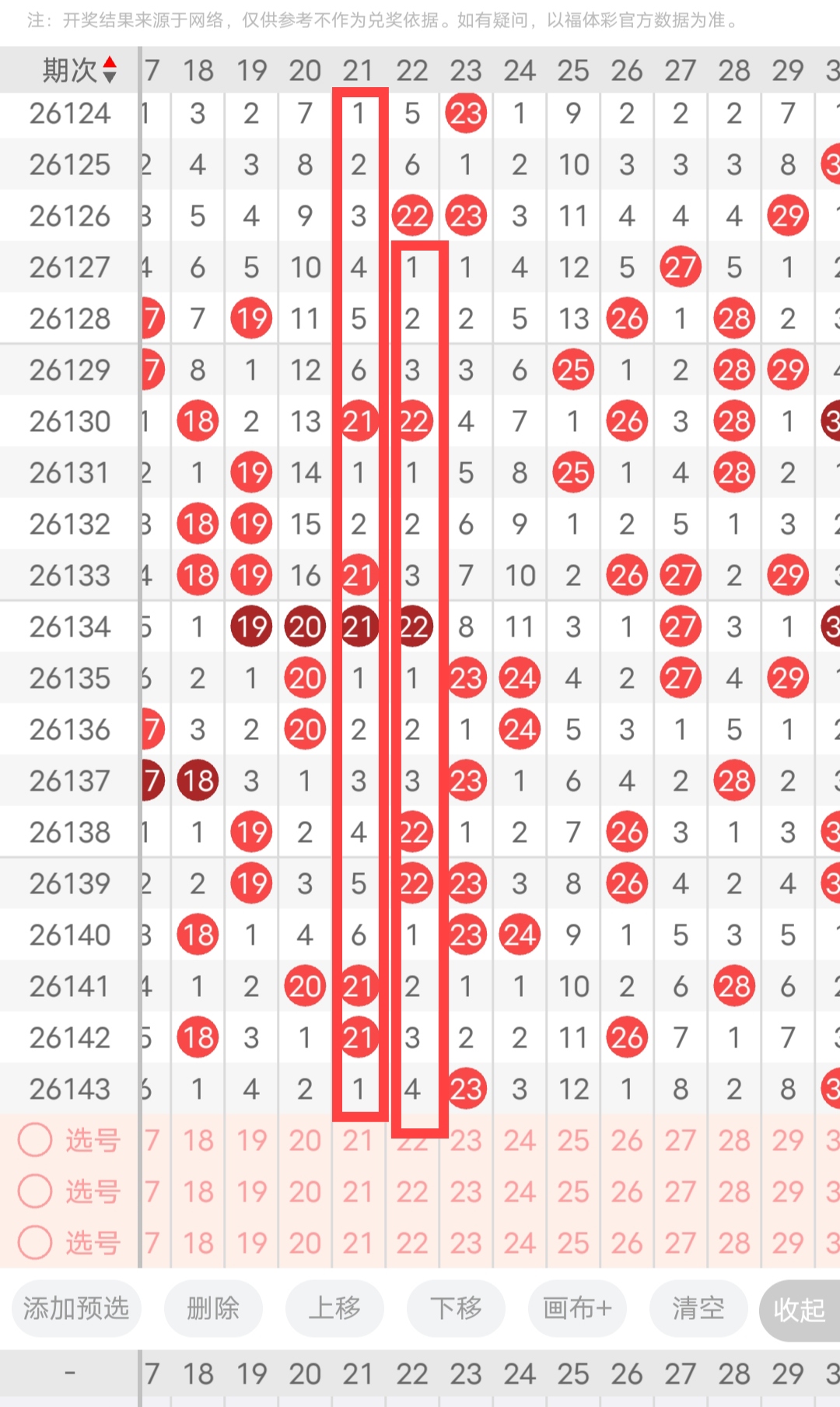Clear markings with 清空
The height and width of the screenshot is (1407, 840).
698,1308
